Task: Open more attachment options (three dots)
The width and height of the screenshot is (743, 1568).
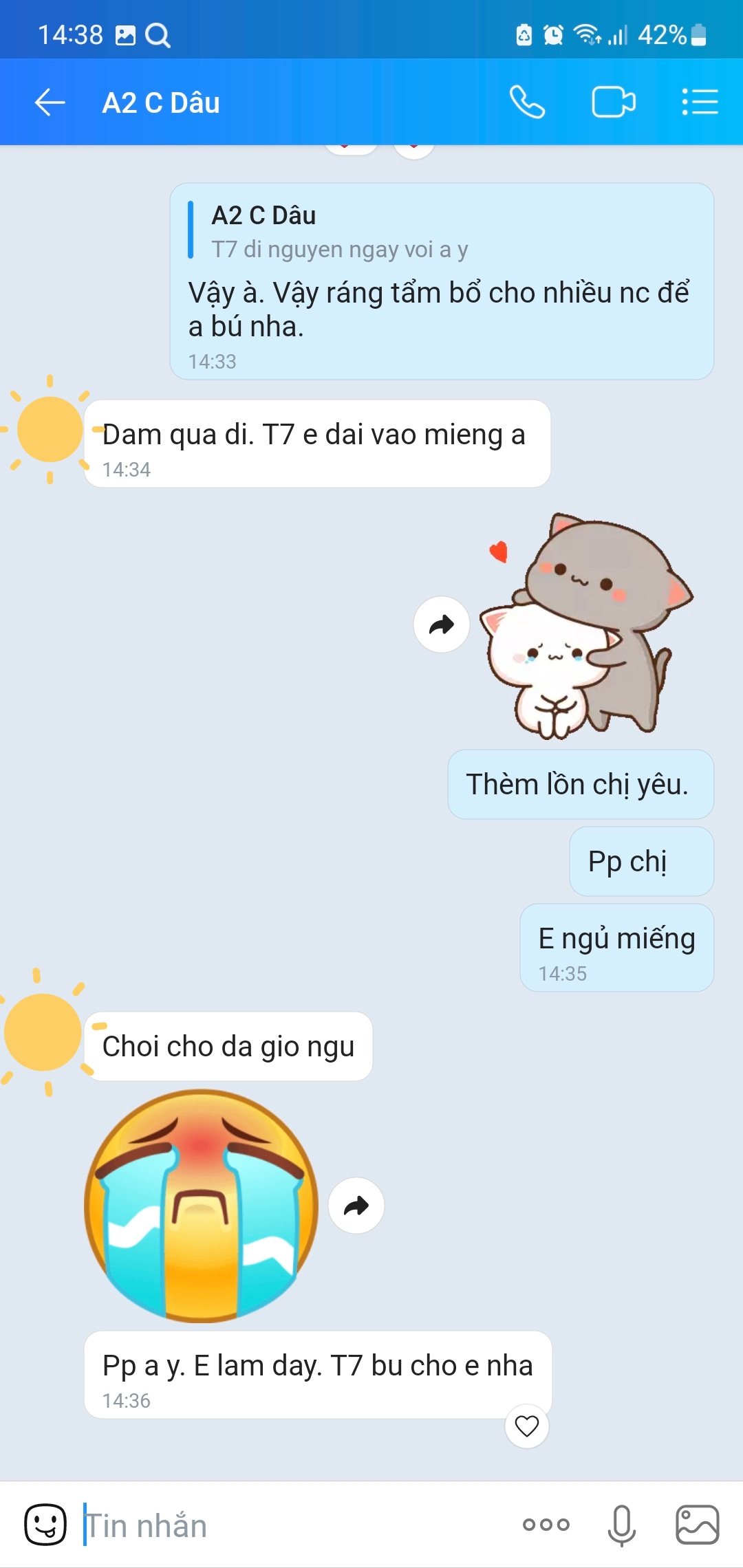Action: point(546,1525)
